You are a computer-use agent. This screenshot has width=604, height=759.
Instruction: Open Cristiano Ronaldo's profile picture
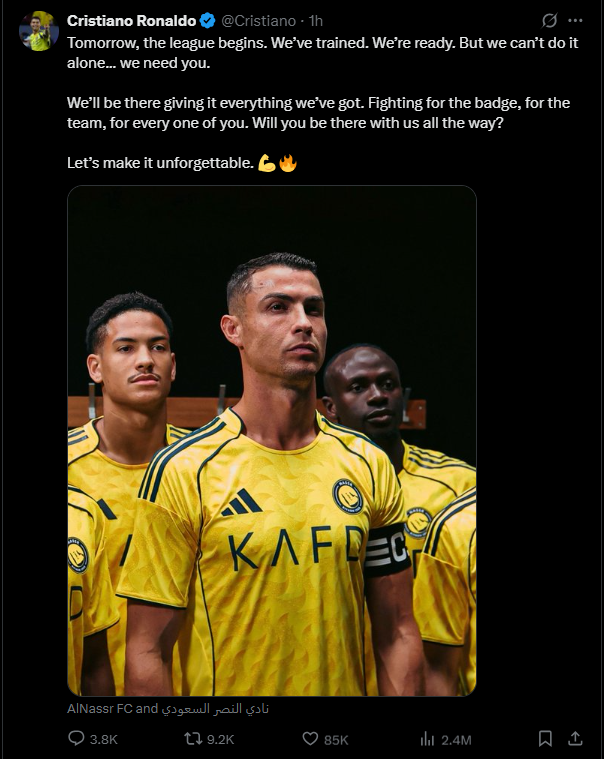[38, 31]
